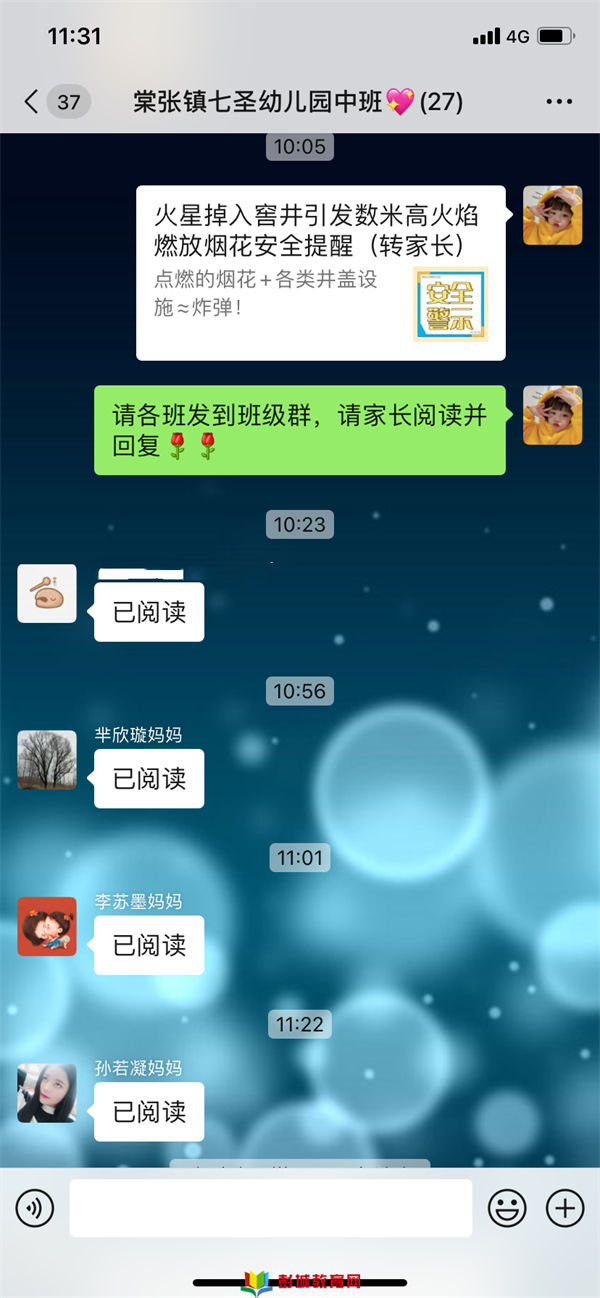Open the group chat overflow menu
Viewport: 600px width, 1298px height.
click(x=558, y=102)
